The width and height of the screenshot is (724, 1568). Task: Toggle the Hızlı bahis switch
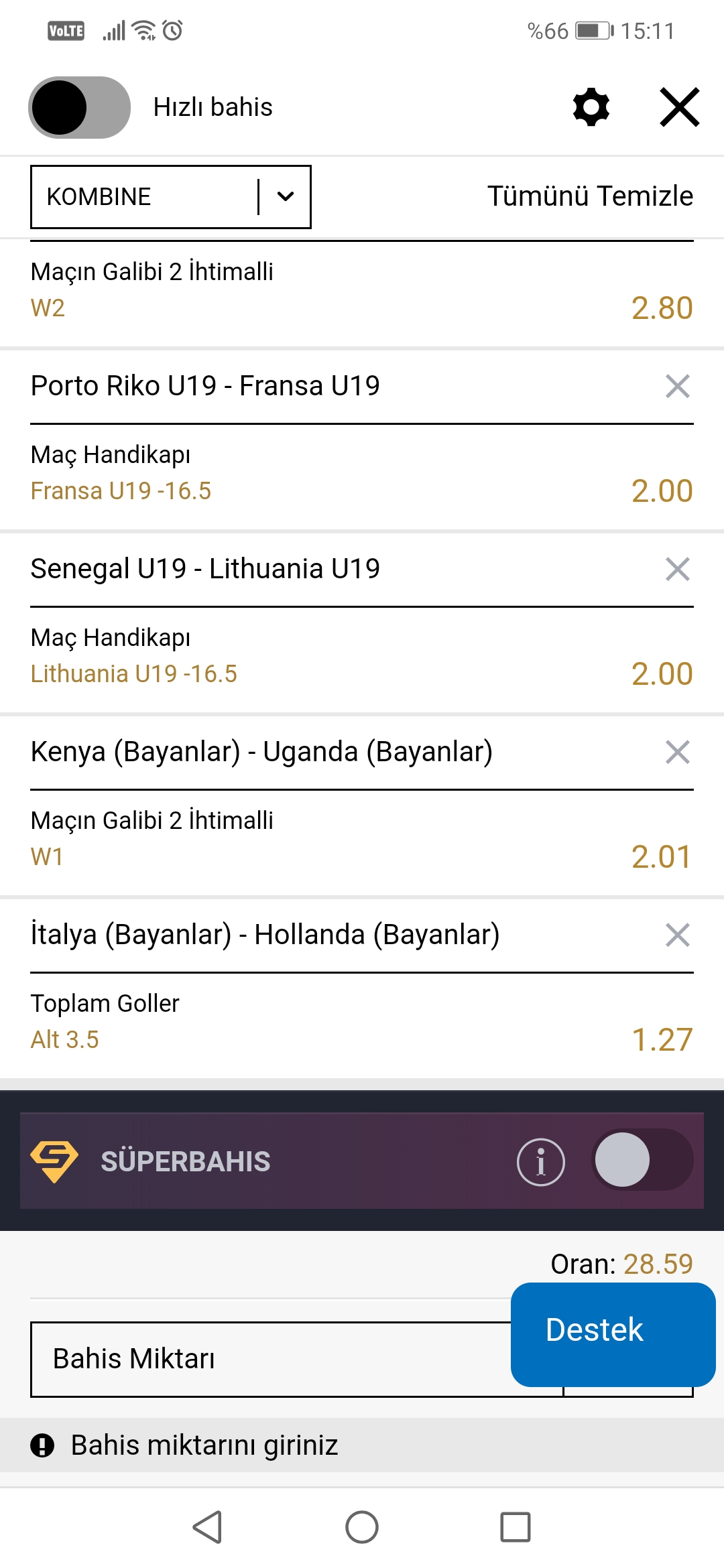[x=79, y=107]
